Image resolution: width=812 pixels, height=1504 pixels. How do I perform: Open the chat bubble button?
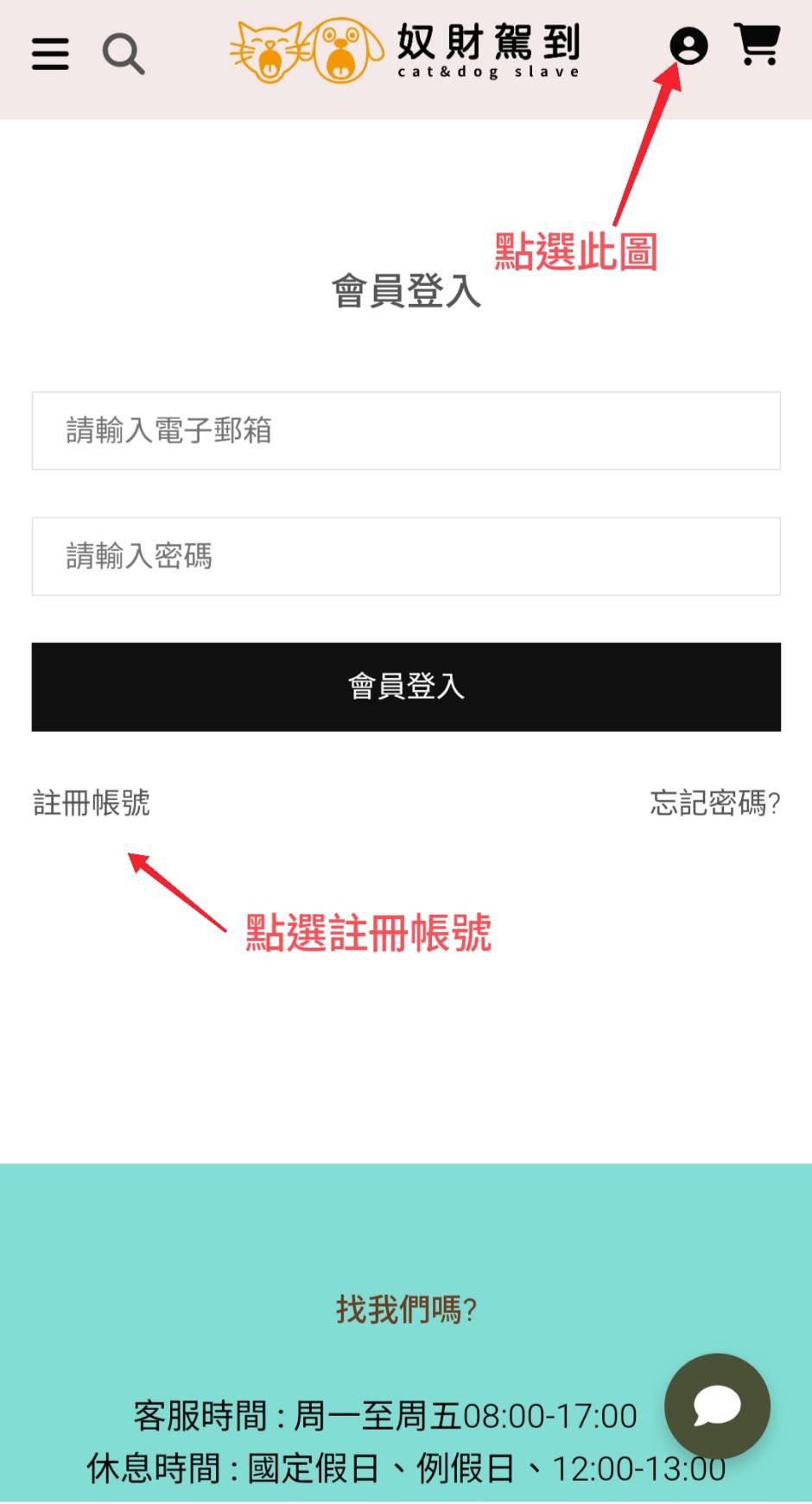717,1406
